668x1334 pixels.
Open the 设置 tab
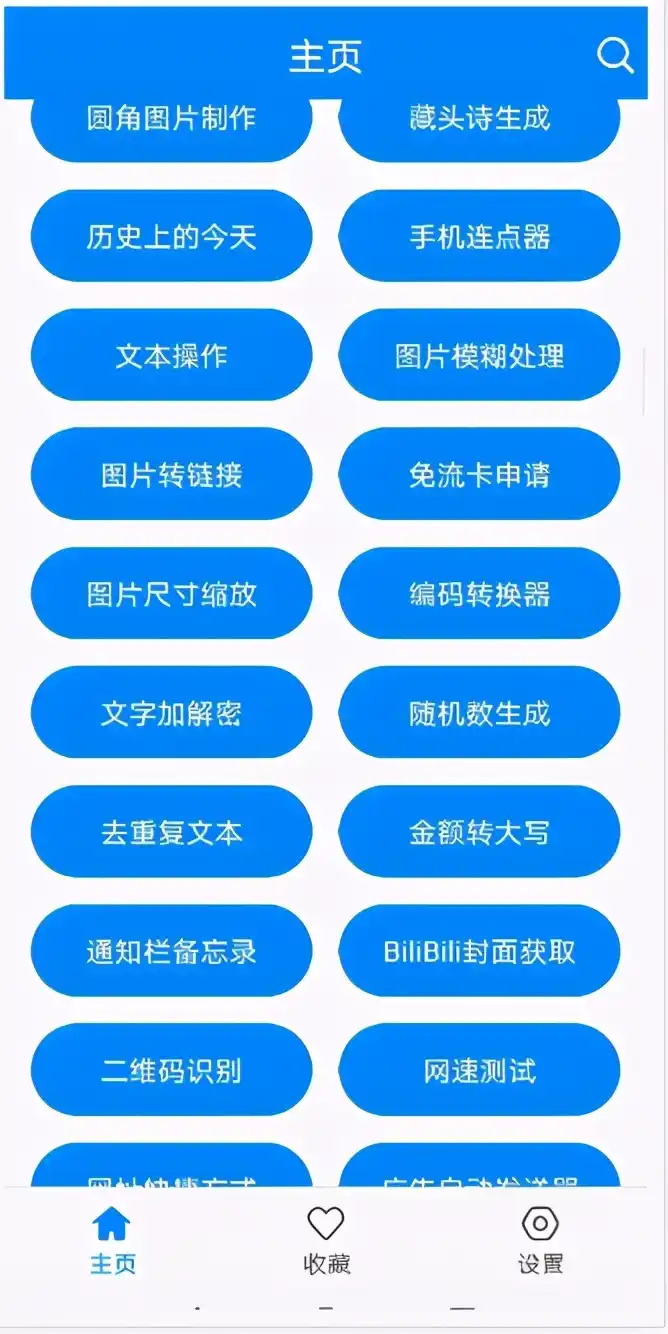coord(540,1240)
